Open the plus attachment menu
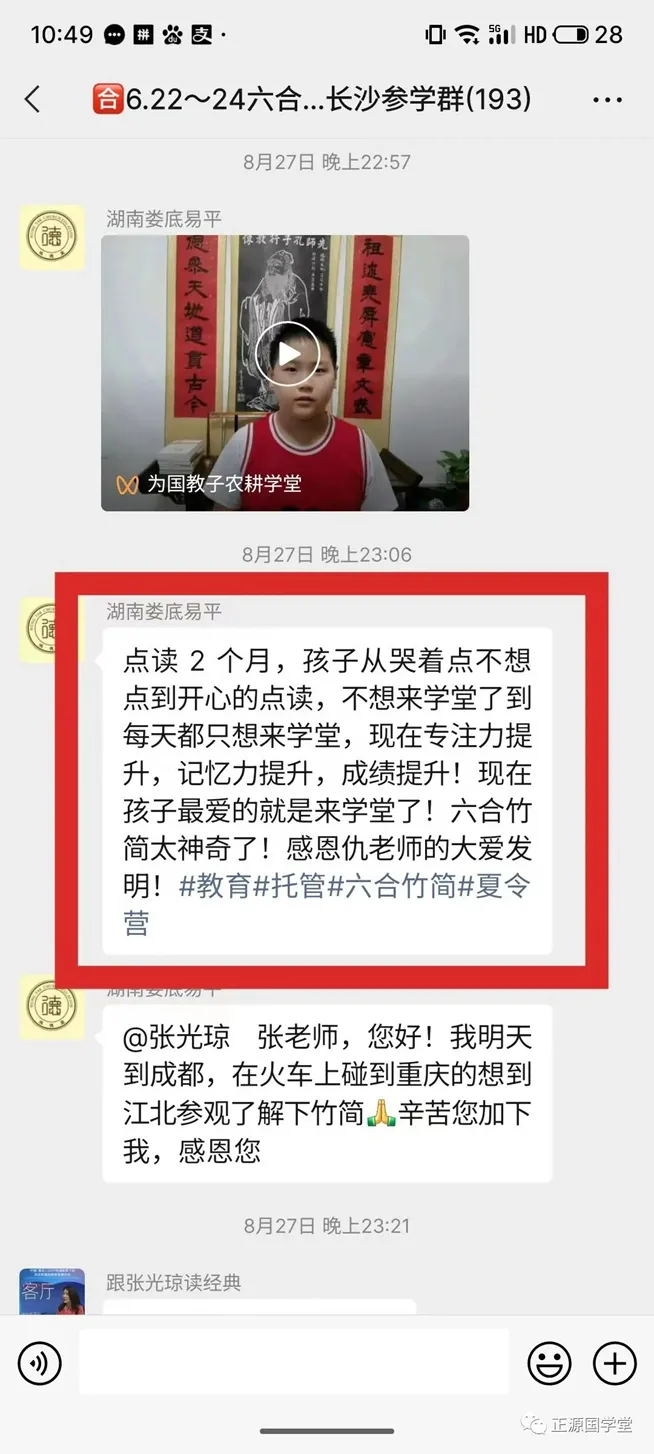The width and height of the screenshot is (654, 1454). click(614, 1362)
